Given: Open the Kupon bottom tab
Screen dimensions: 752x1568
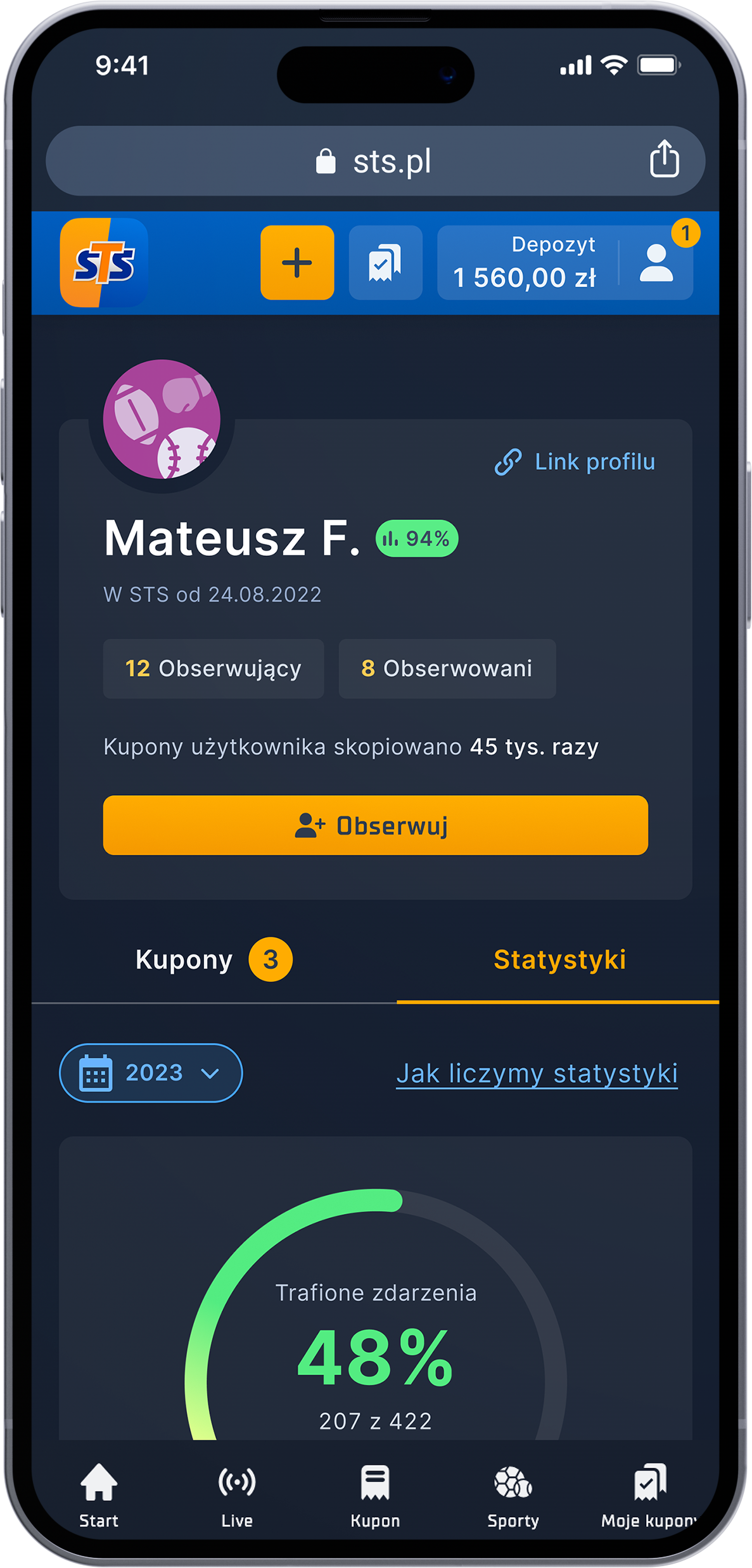Looking at the screenshot, I should [x=375, y=1495].
